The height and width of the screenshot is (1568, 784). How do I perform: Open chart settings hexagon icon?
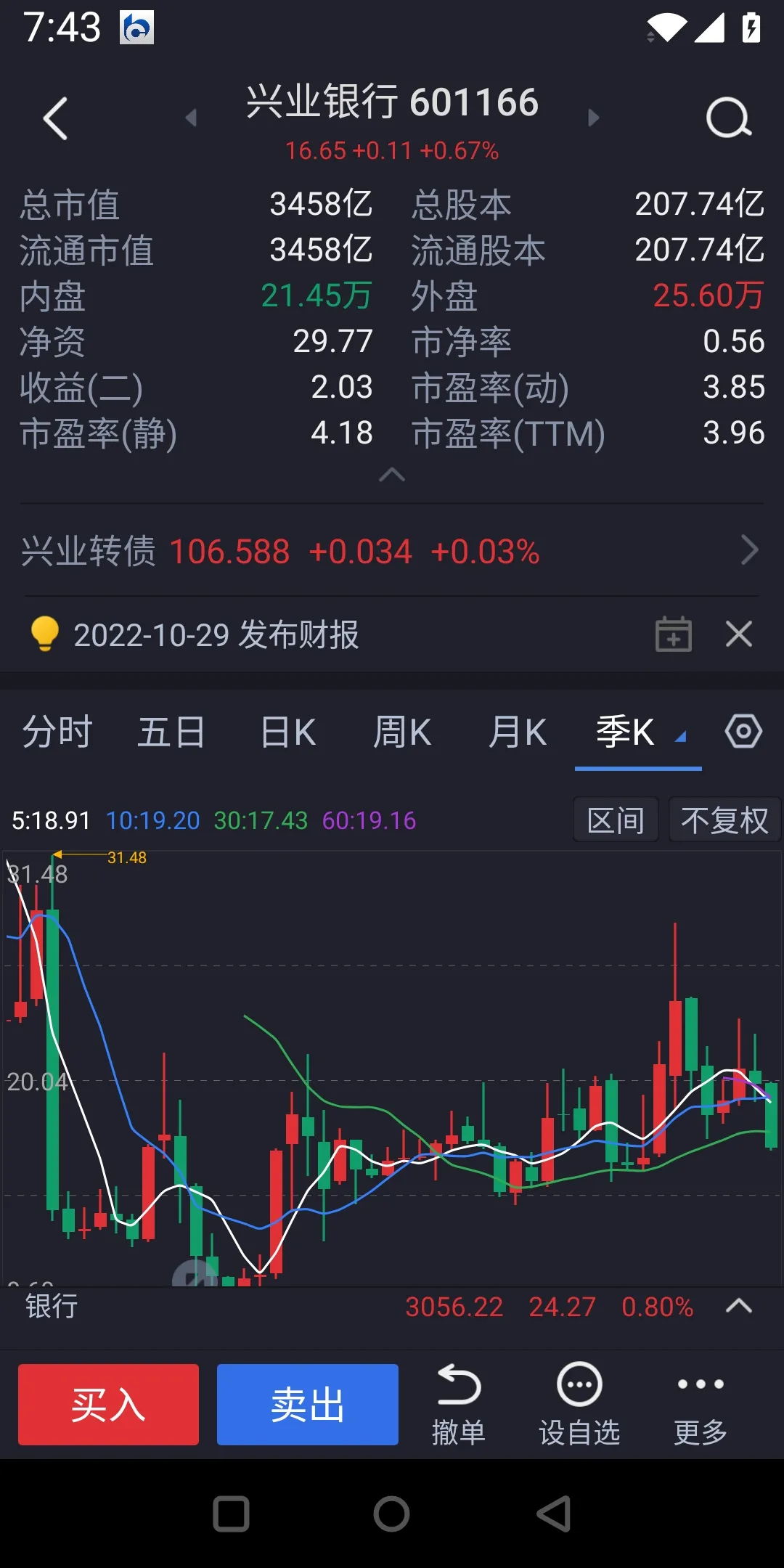tap(743, 731)
